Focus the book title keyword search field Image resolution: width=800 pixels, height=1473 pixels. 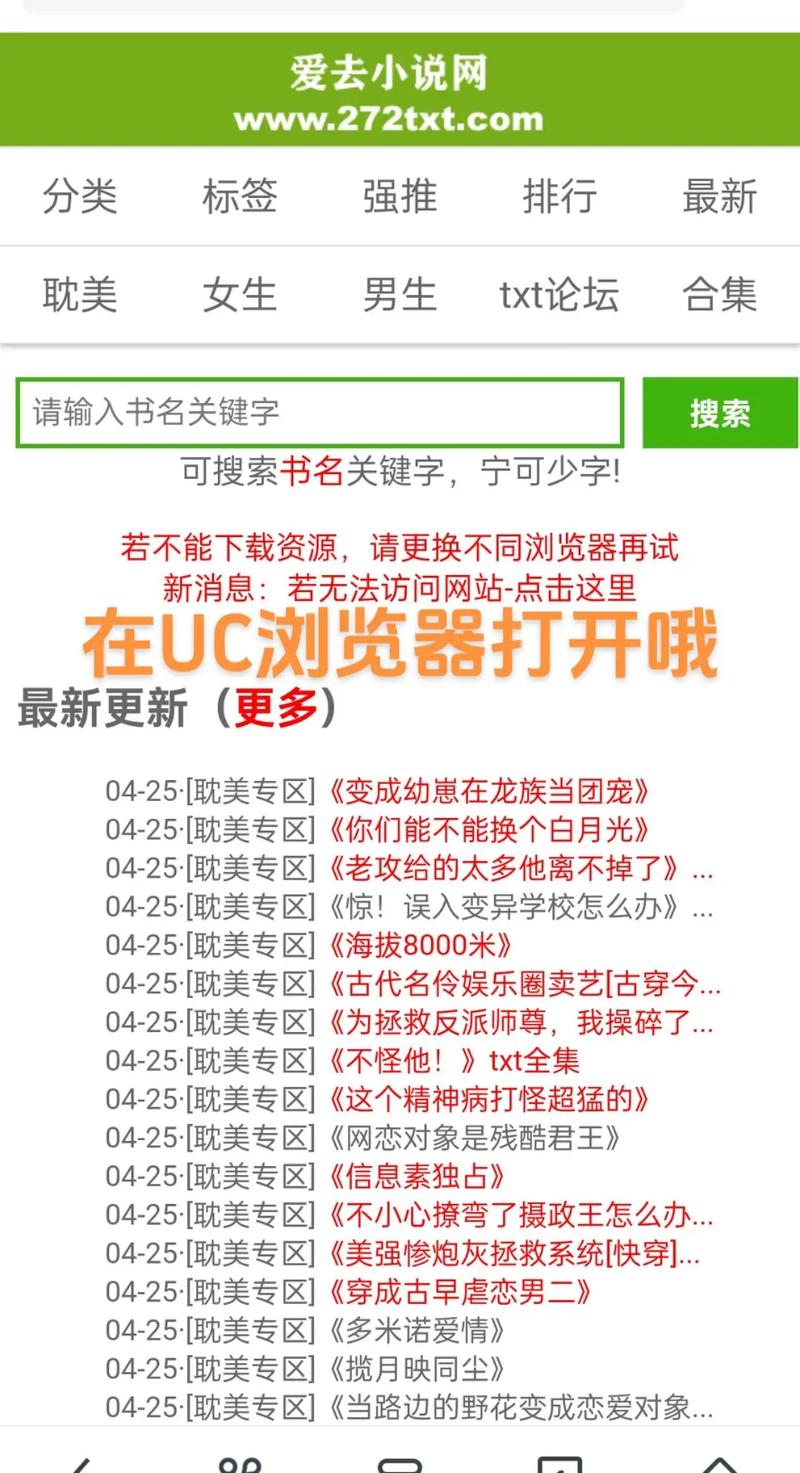320,412
